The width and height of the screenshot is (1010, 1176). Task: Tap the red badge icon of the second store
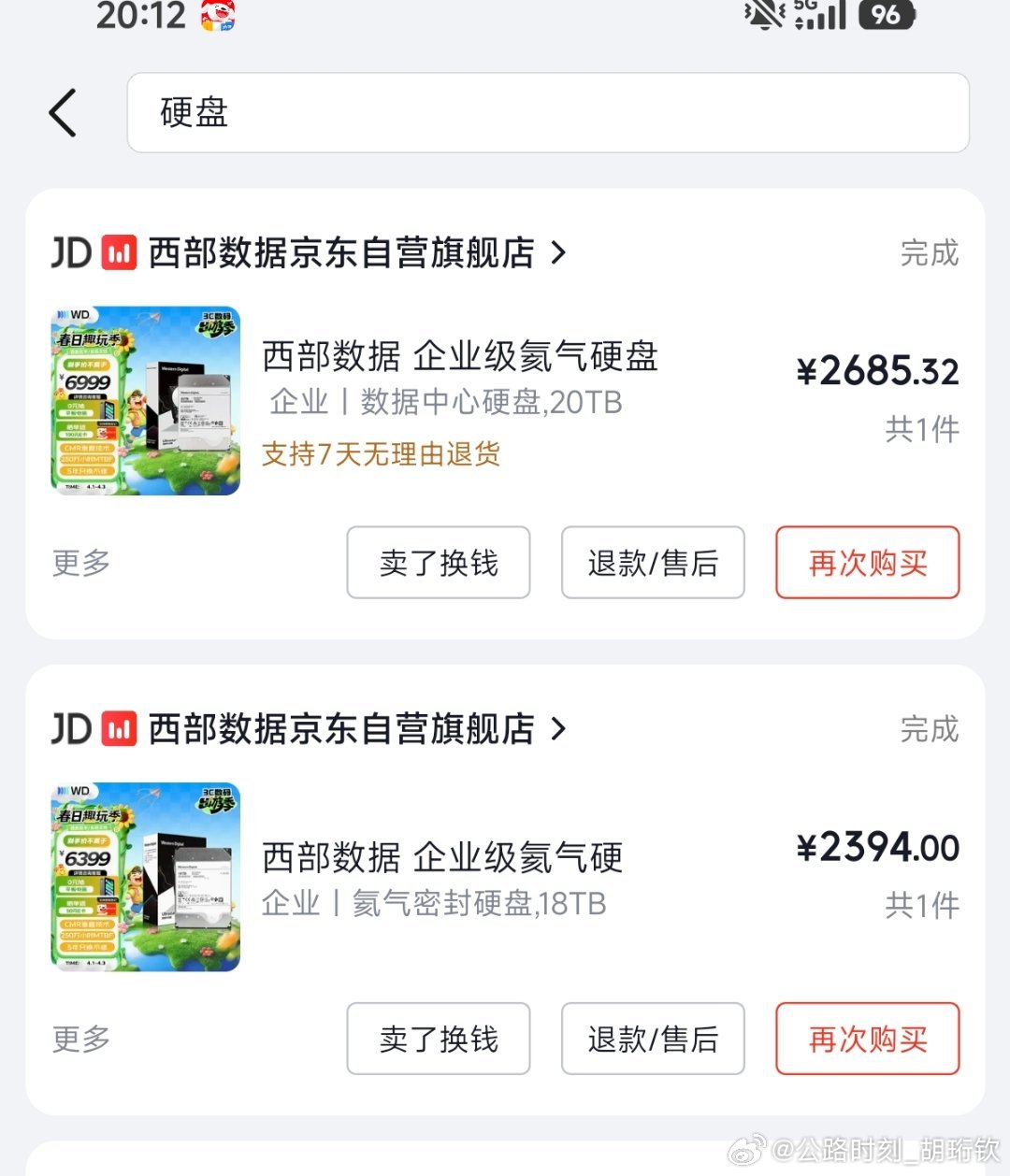pyautogui.click(x=117, y=729)
